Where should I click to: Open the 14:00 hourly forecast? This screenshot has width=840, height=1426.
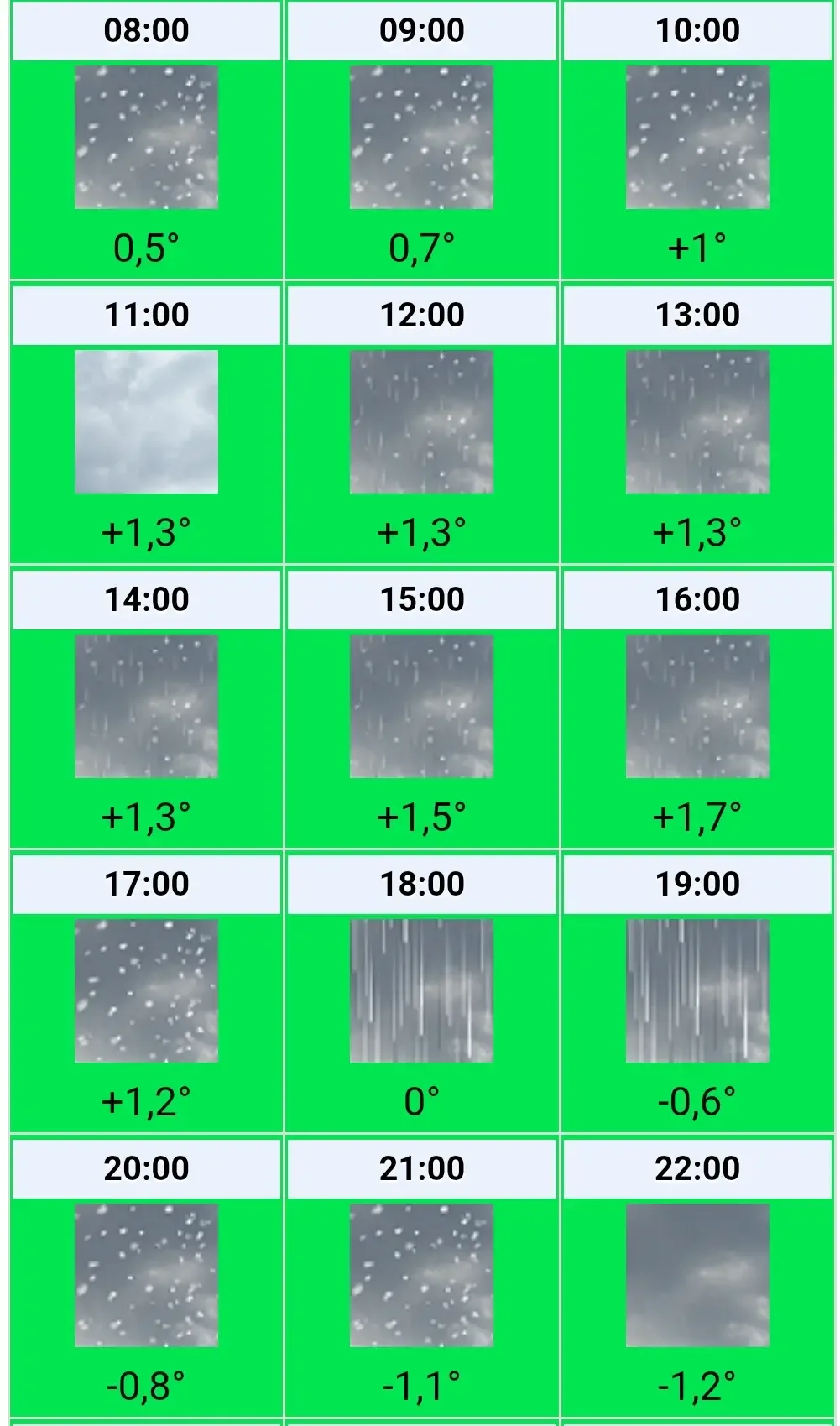point(146,707)
